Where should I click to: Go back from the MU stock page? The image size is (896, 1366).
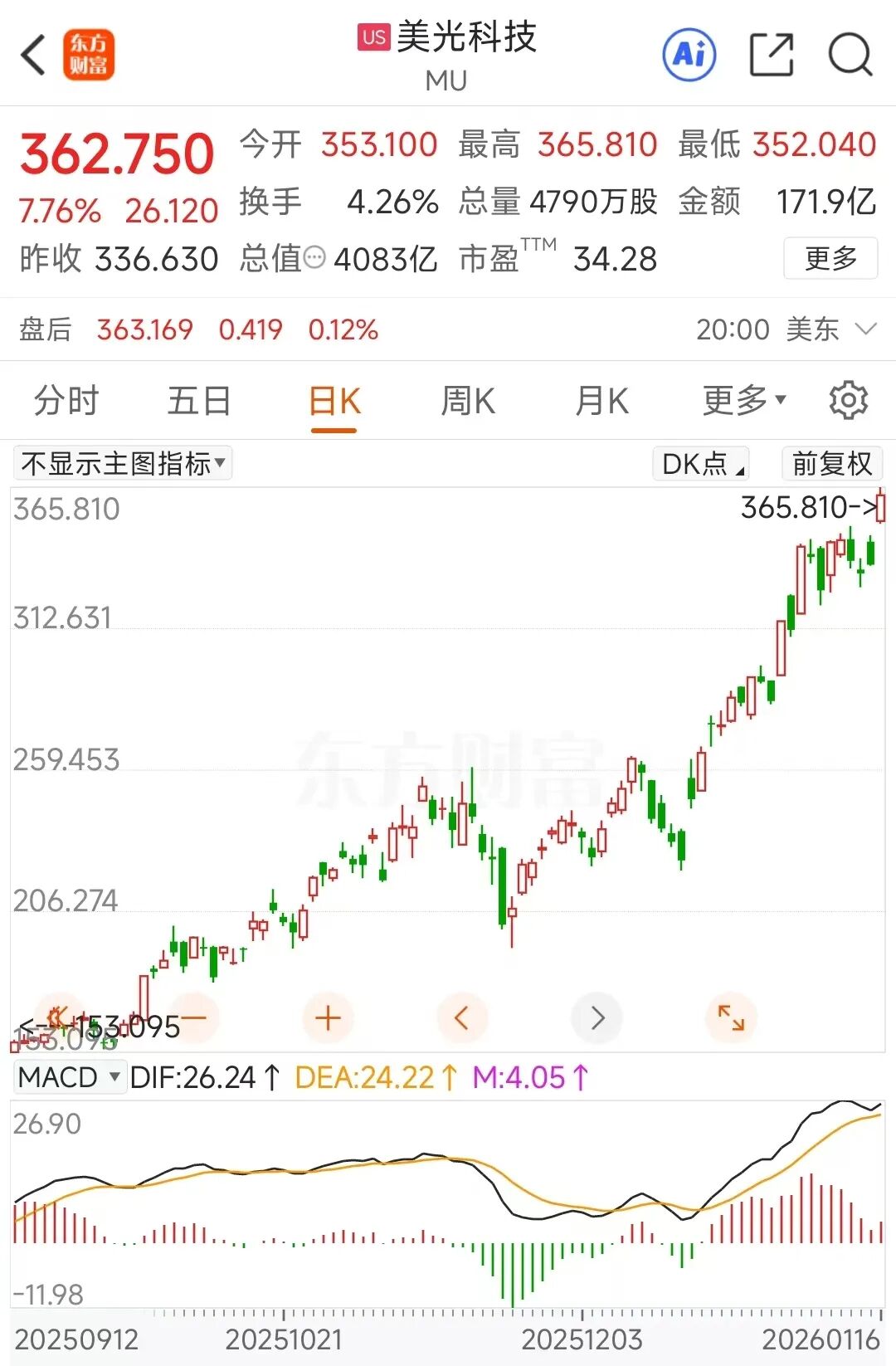33,56
